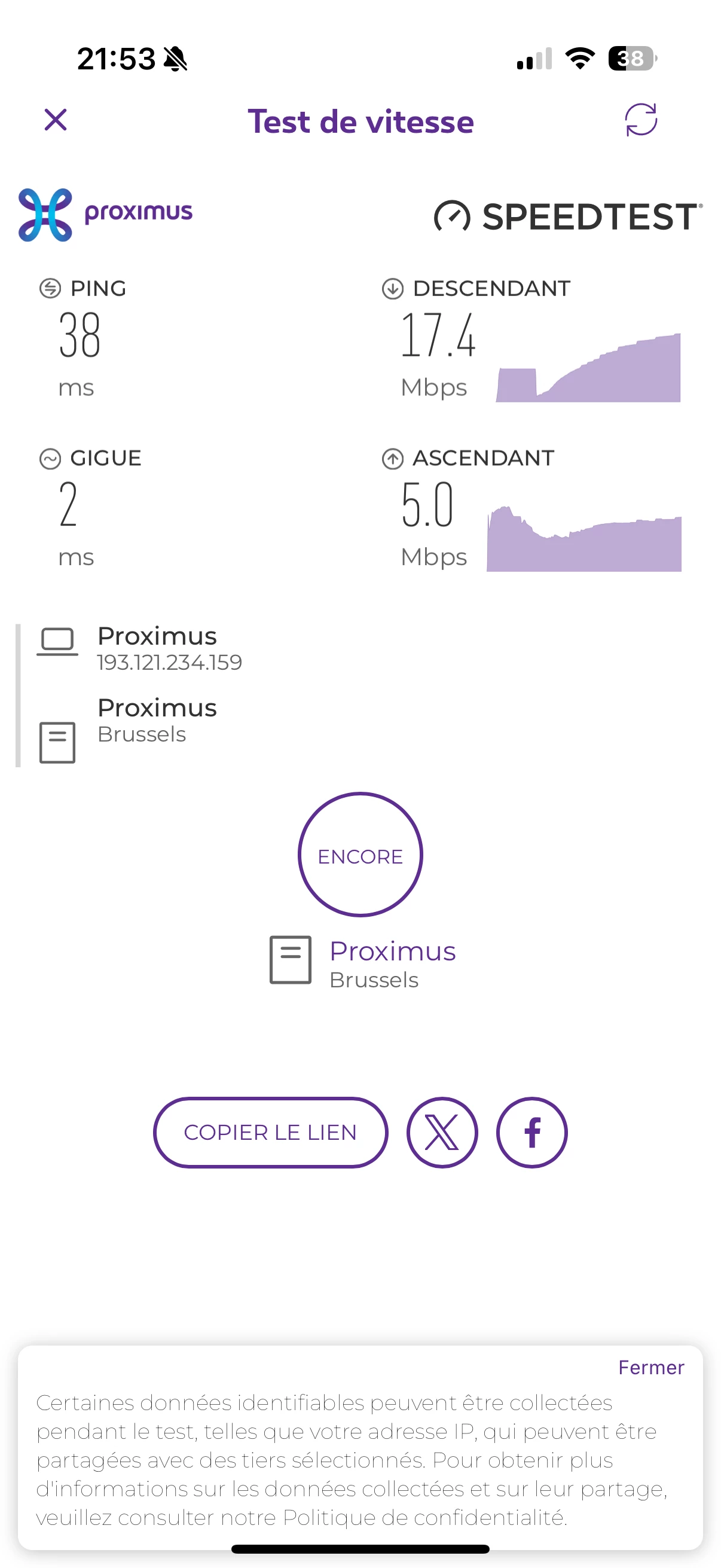Share the result on X
721x1568 pixels.
coord(442,1132)
